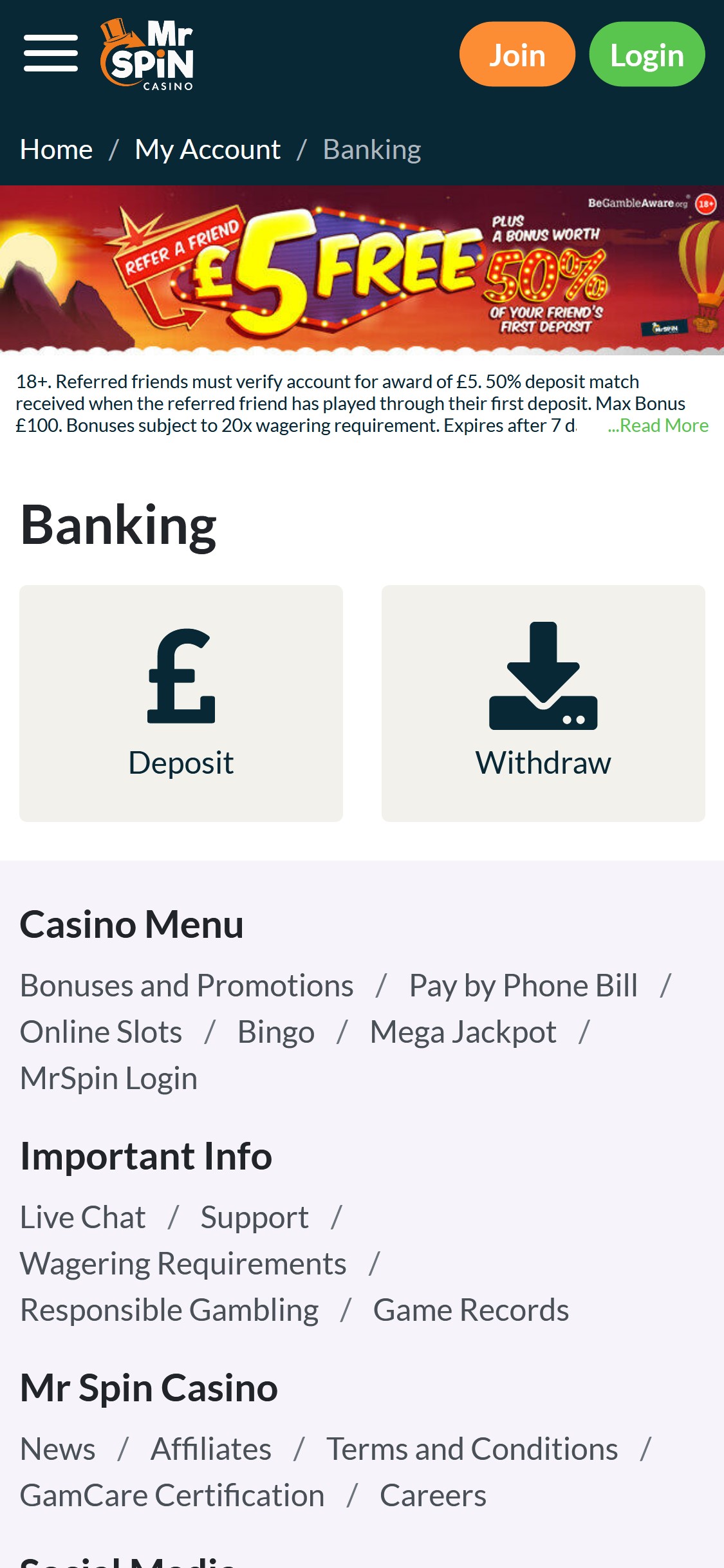The height and width of the screenshot is (1568, 724).
Task: Expand the terms with Read More
Action: click(x=658, y=425)
